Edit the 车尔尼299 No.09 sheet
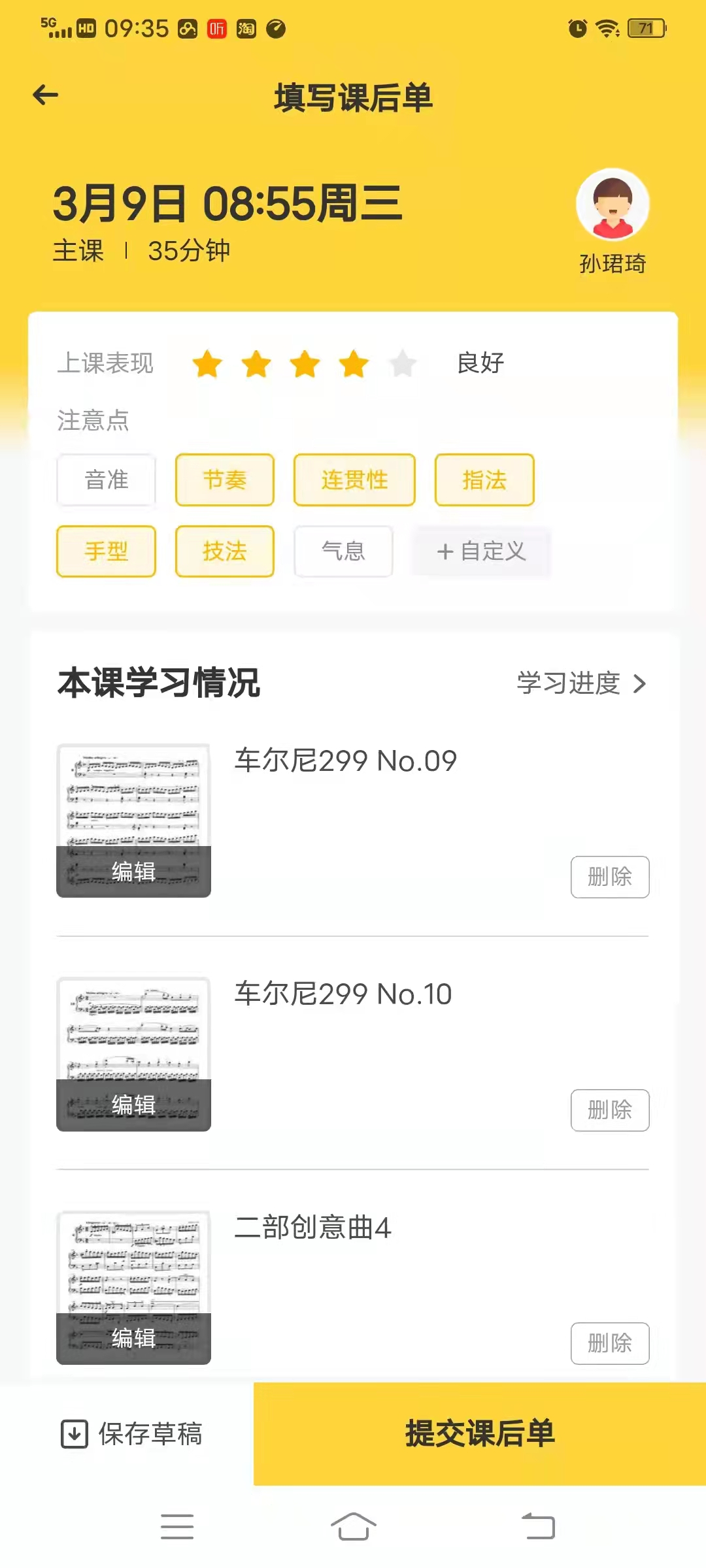 click(x=133, y=872)
